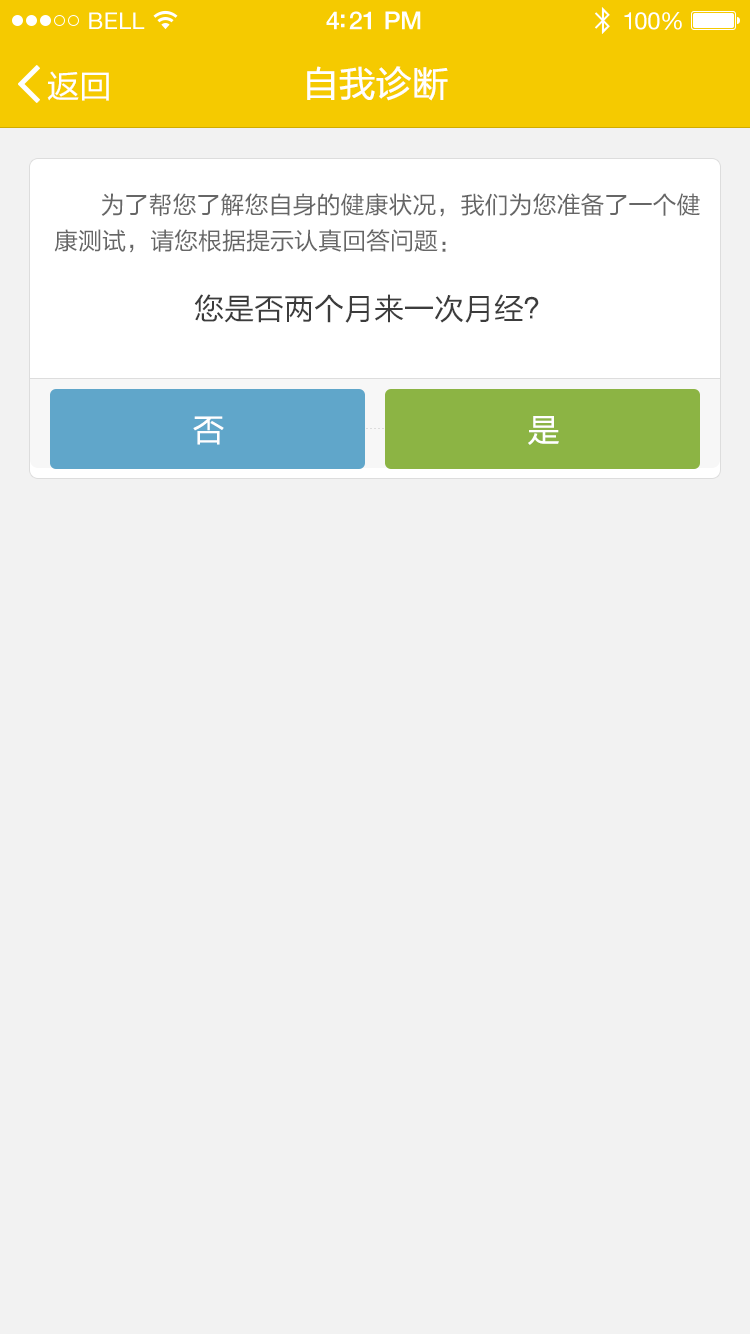Image resolution: width=750 pixels, height=1334 pixels.
Task: Select the 自我诊断 title text
Action: (x=374, y=86)
